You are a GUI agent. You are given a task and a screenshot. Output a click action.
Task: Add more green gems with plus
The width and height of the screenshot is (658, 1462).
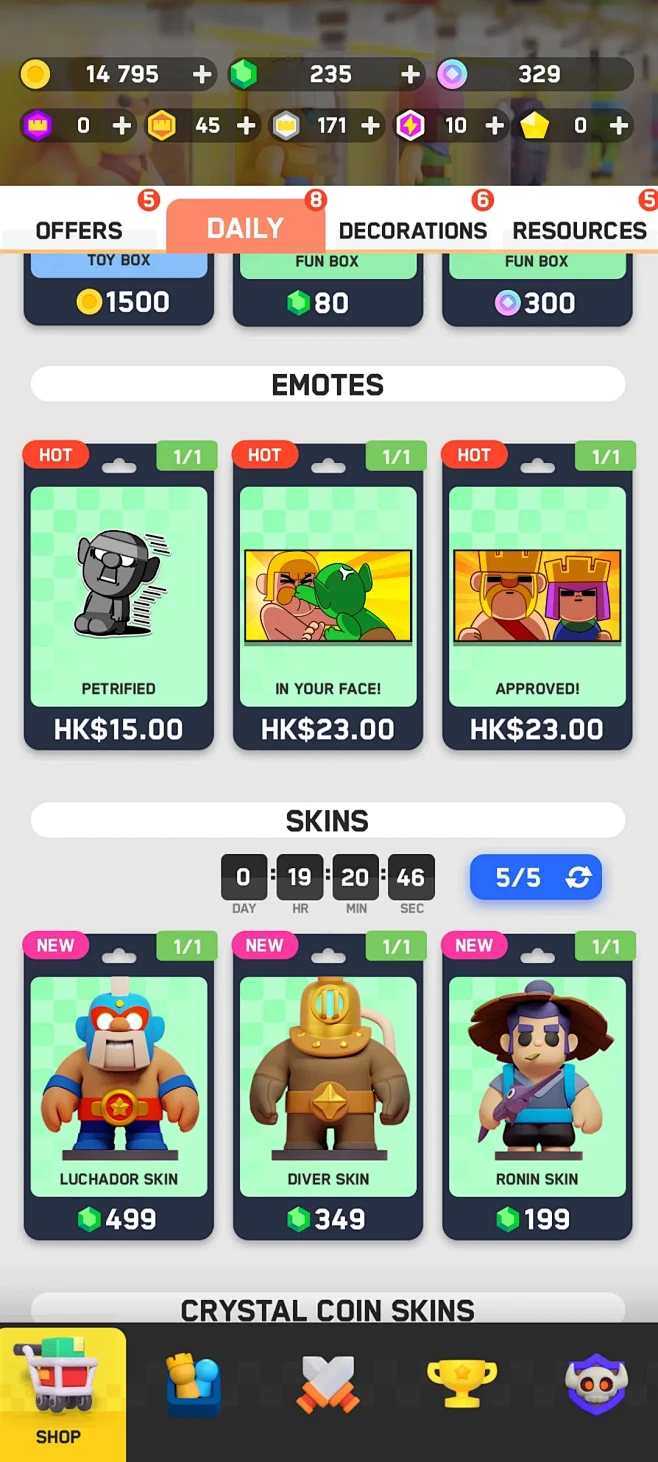tap(410, 74)
